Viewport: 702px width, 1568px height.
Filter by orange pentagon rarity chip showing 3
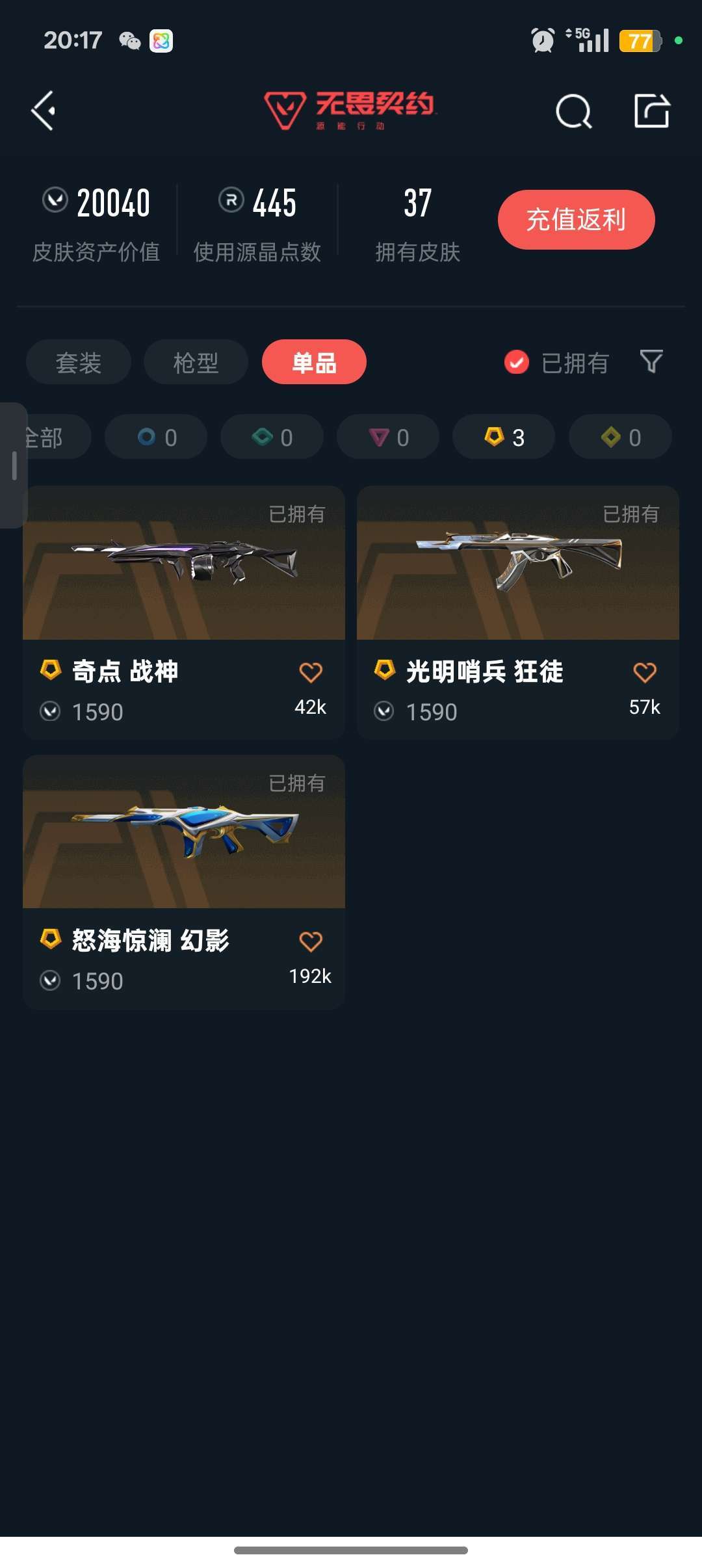pos(504,437)
